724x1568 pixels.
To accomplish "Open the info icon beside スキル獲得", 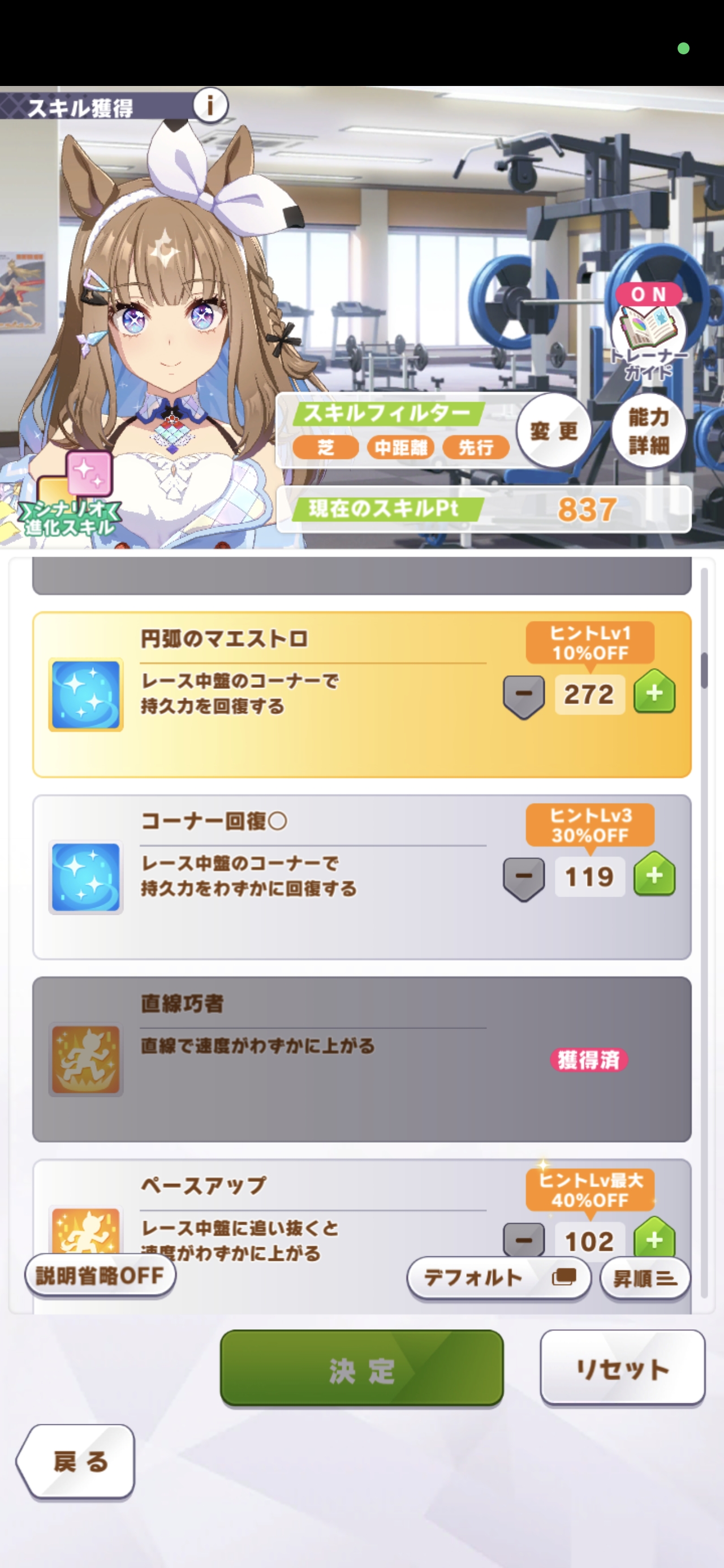I will point(210,106).
